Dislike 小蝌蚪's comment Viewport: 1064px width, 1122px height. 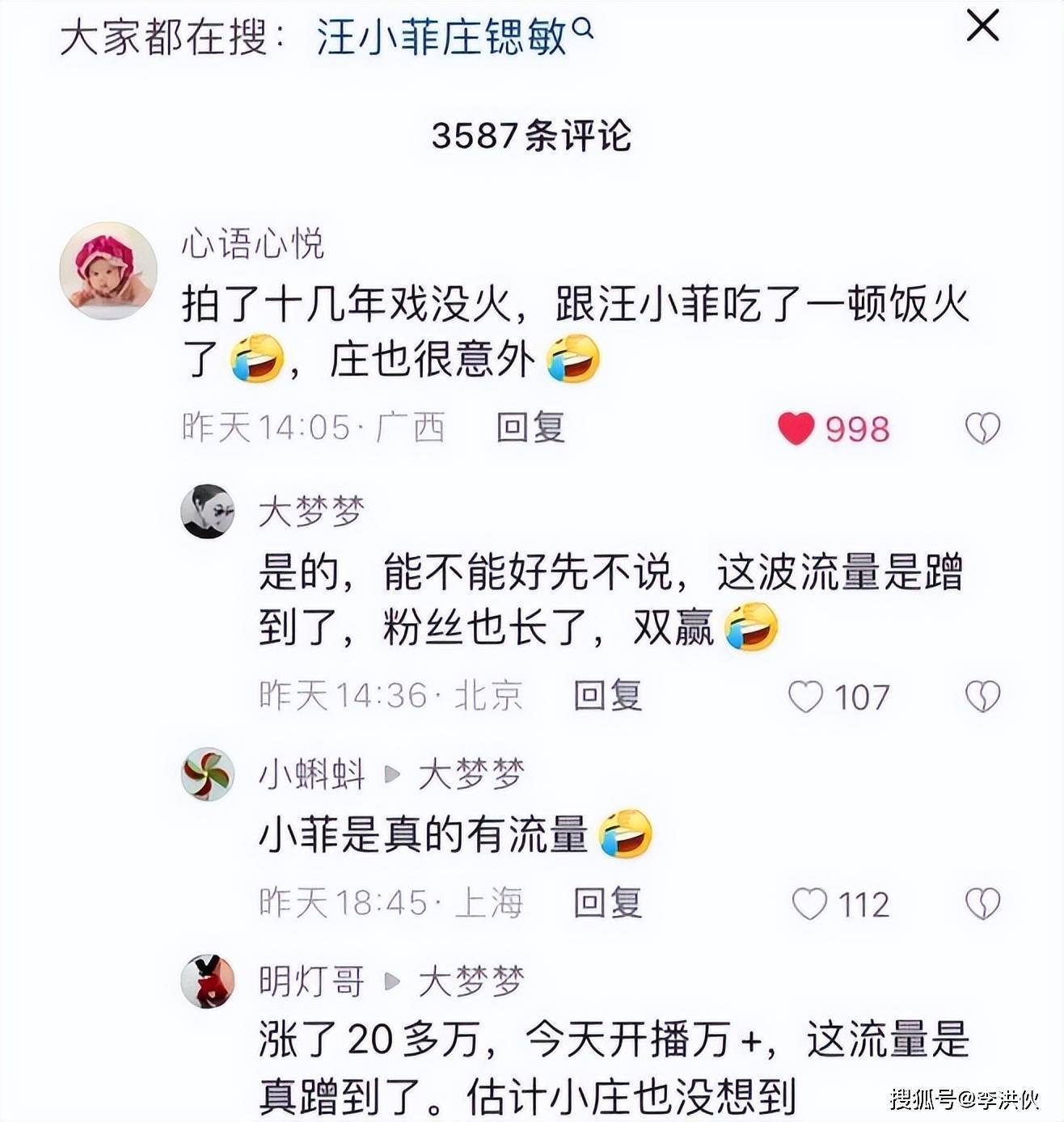point(982,904)
